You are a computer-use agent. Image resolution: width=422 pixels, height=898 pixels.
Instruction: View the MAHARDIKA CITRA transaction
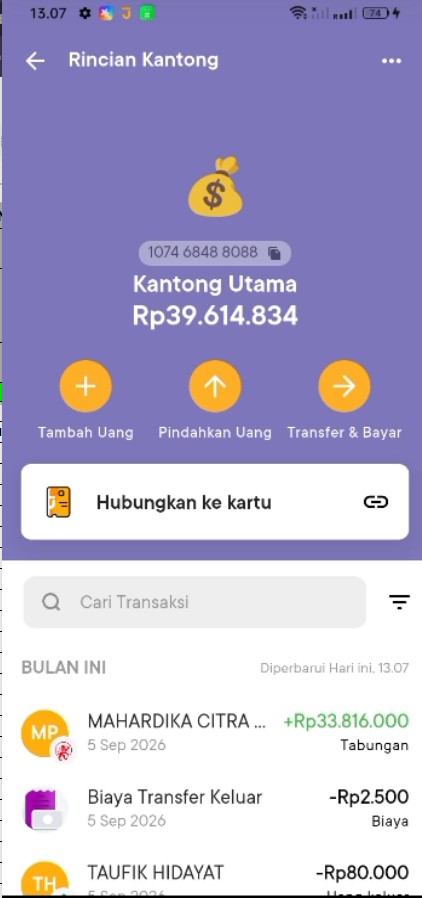(215, 732)
